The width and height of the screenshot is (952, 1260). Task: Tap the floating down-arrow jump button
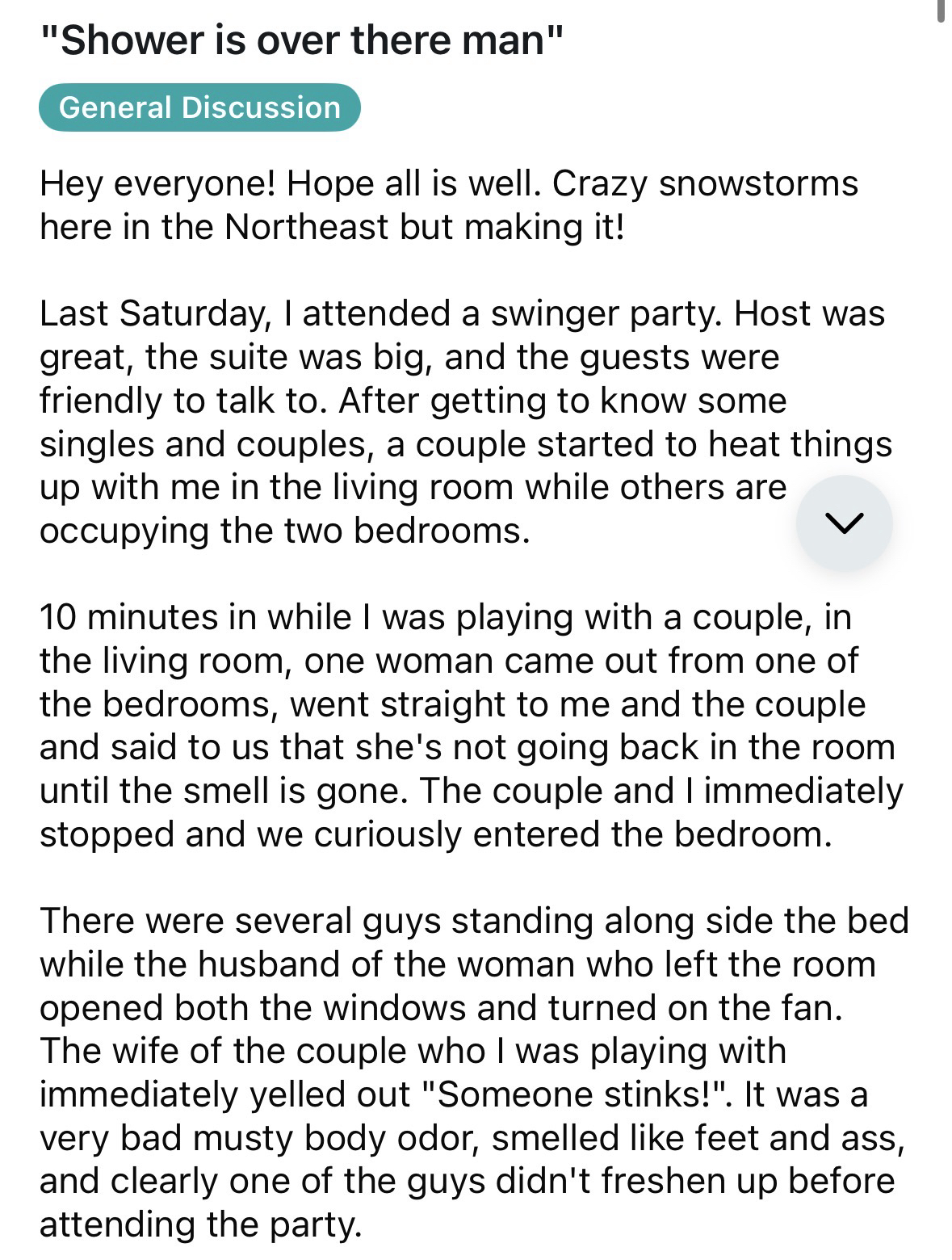click(844, 523)
